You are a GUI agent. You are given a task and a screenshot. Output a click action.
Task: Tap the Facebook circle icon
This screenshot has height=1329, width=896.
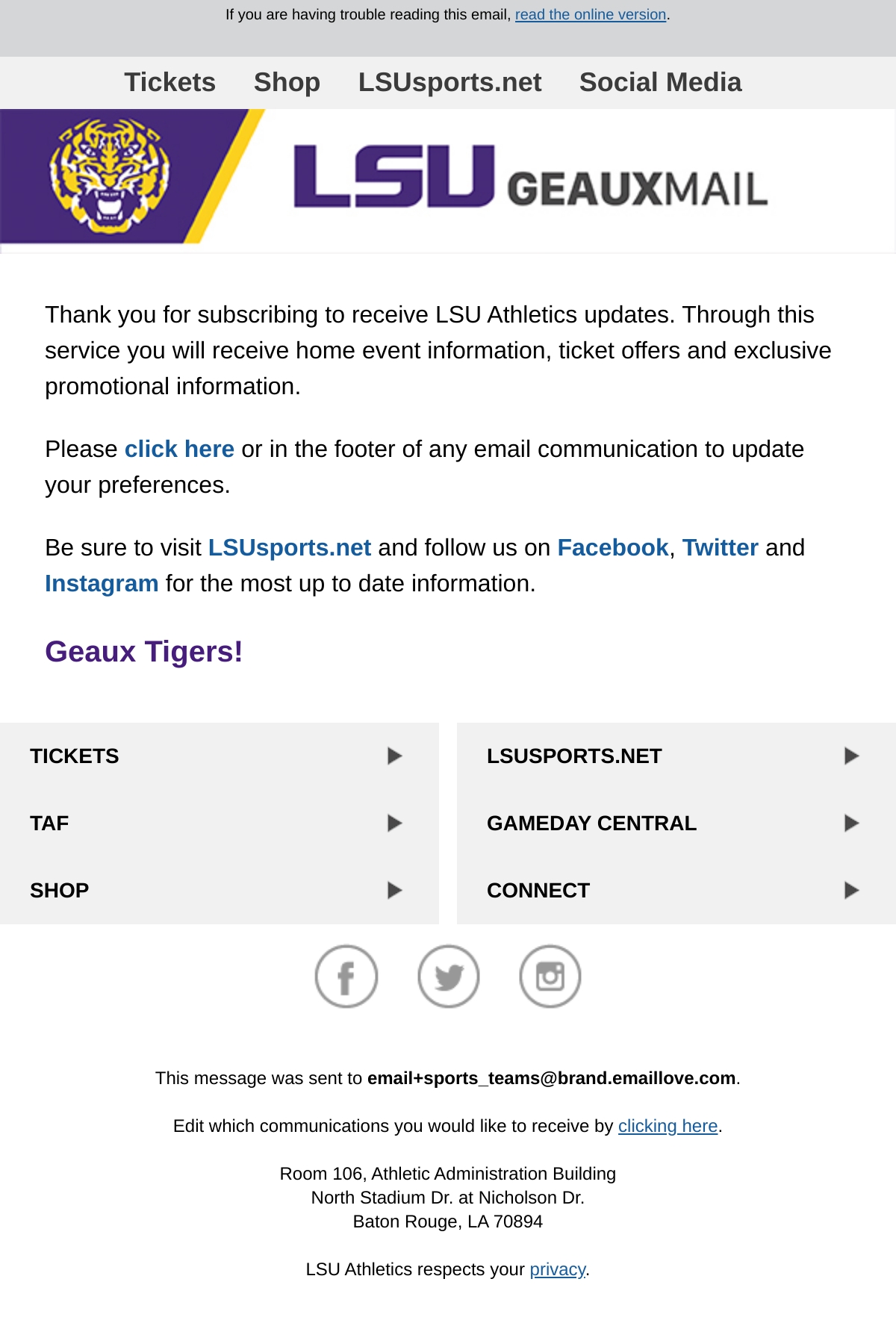(x=346, y=977)
